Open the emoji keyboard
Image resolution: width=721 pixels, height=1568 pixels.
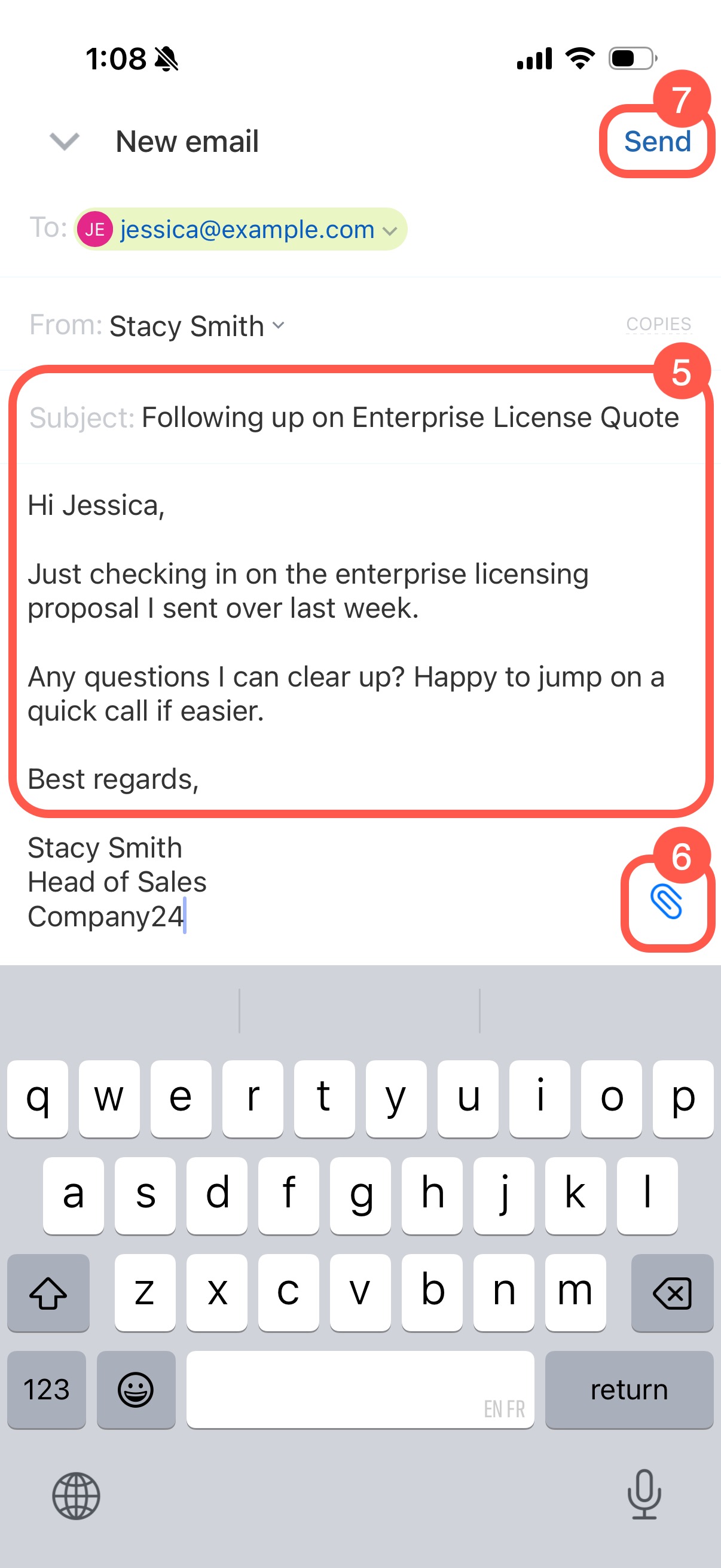[136, 1390]
